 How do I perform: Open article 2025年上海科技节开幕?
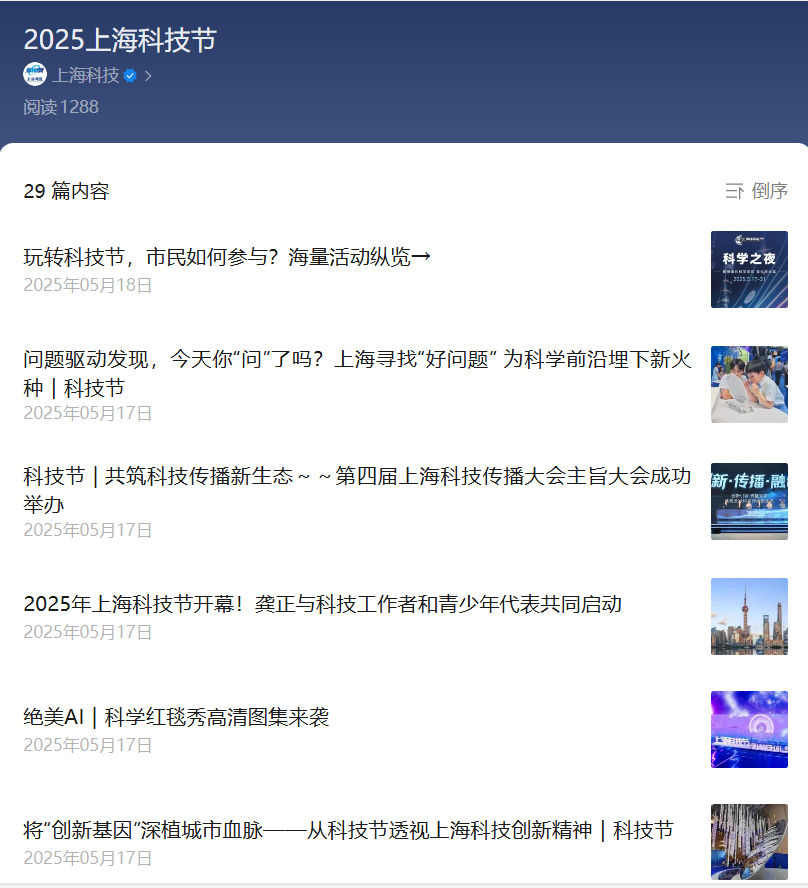pyautogui.click(x=322, y=605)
